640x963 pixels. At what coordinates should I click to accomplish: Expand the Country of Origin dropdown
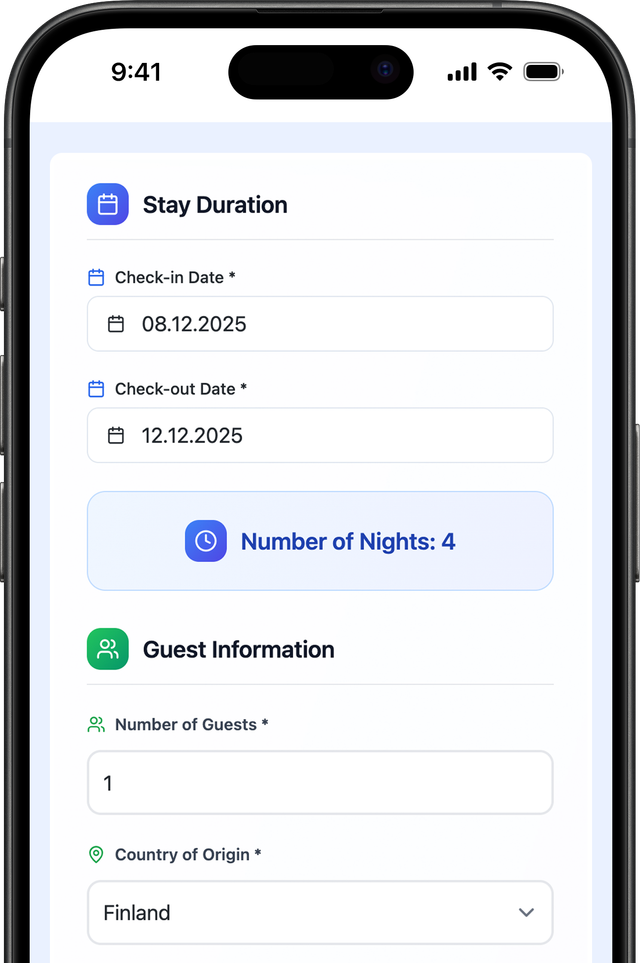pos(319,912)
